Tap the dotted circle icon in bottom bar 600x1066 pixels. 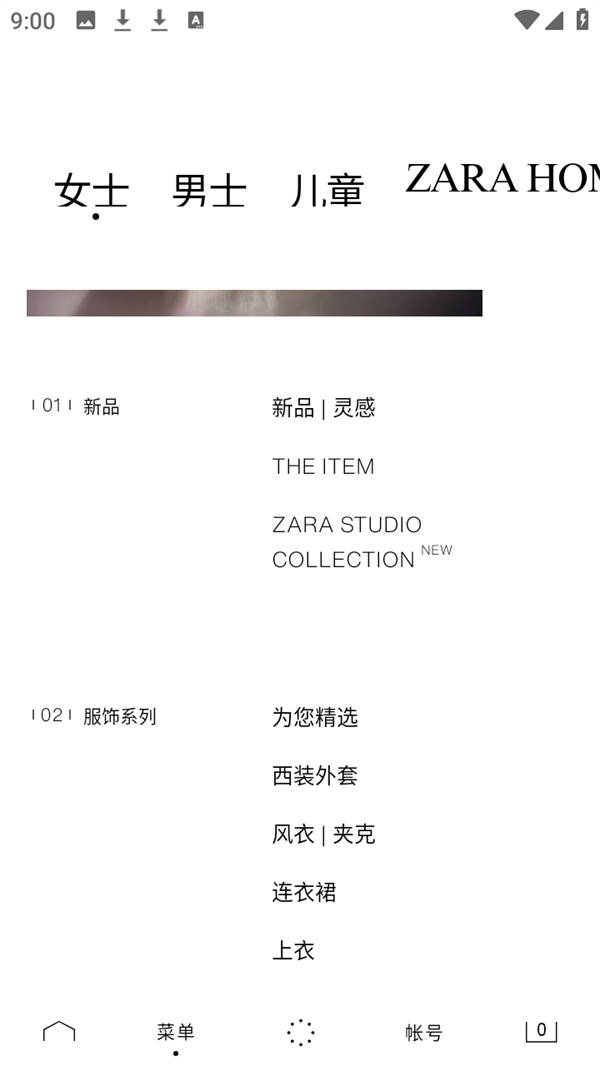coord(300,1033)
